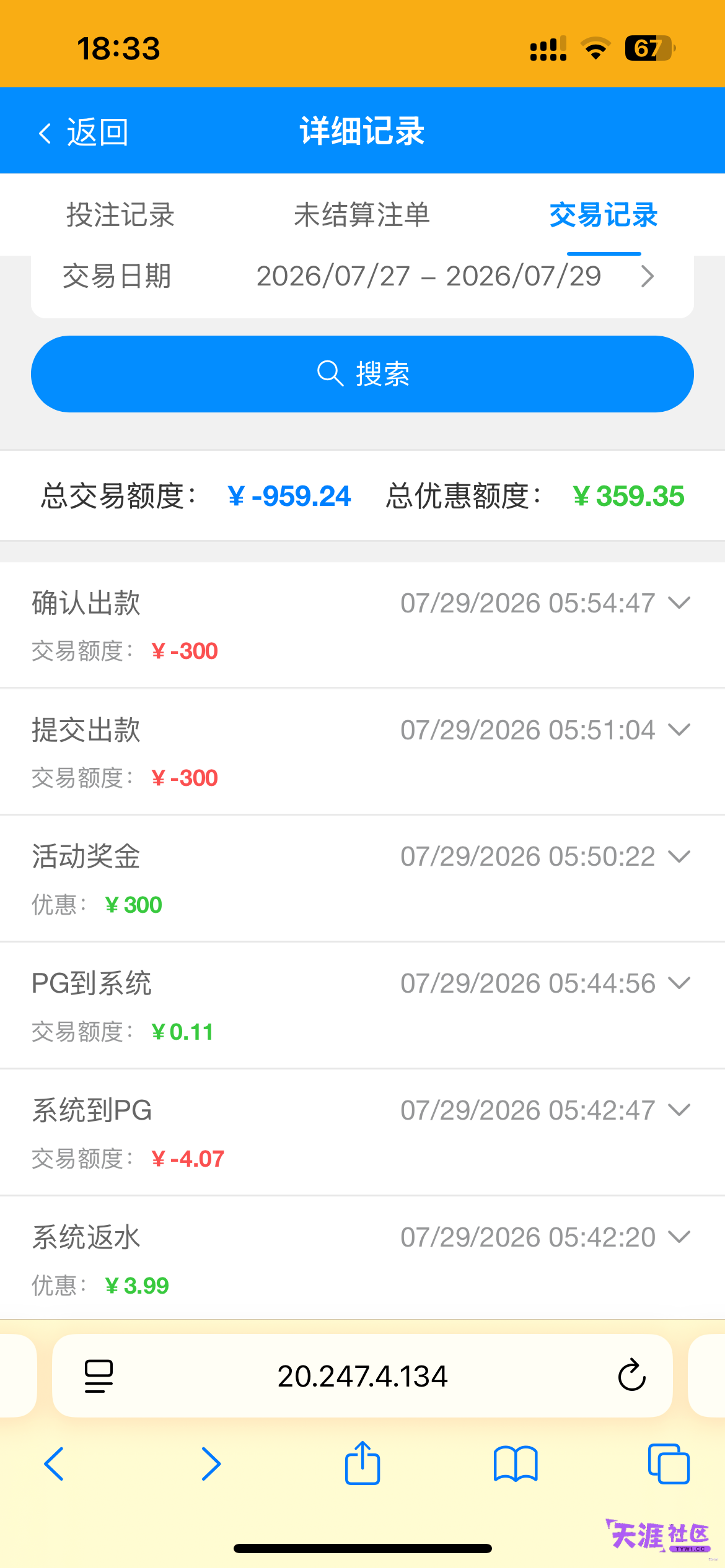Viewport: 725px width, 1568px height.
Task: Select the 交易记录 tab
Action: pyautogui.click(x=604, y=215)
